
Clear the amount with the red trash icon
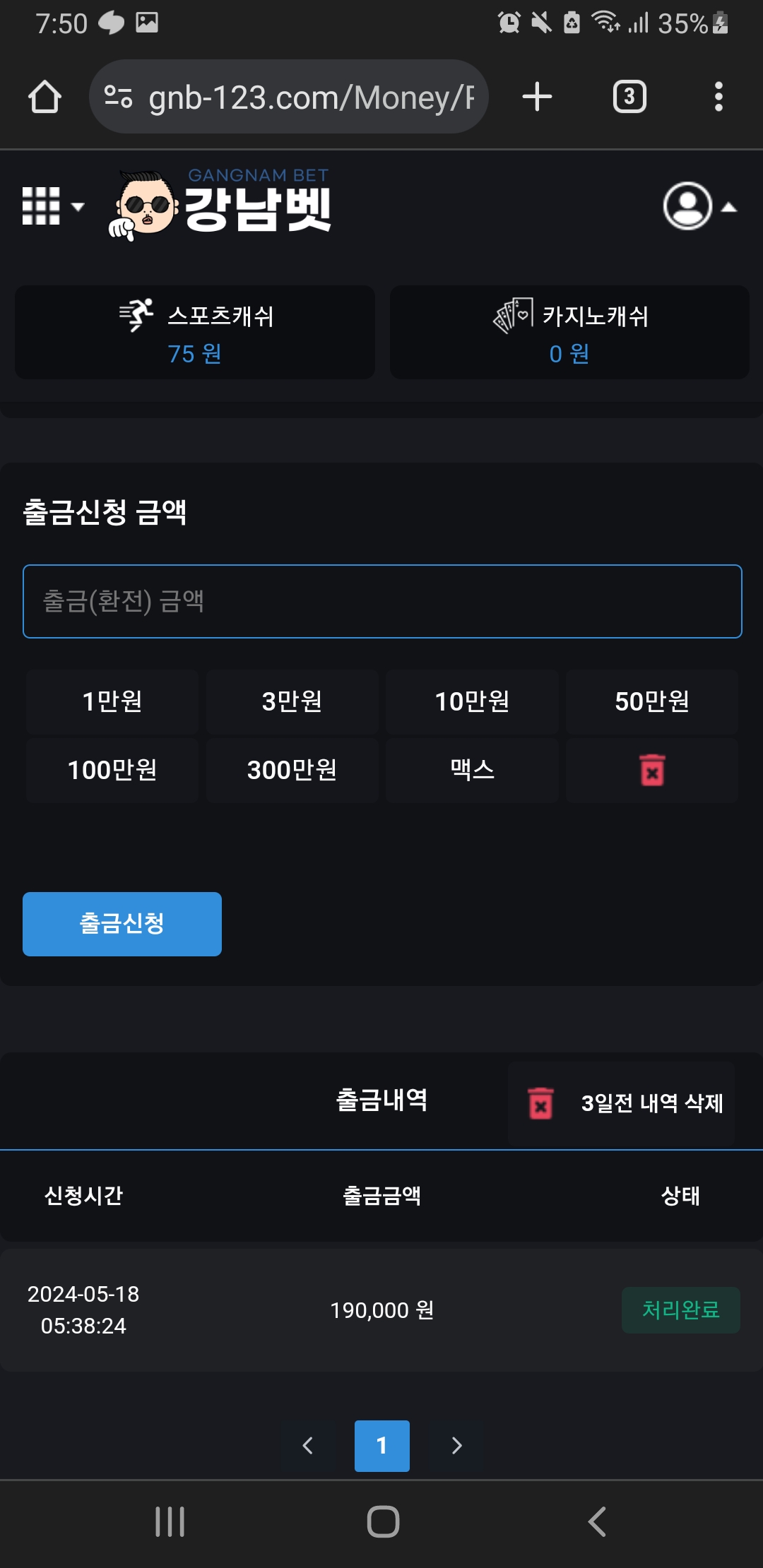click(651, 770)
